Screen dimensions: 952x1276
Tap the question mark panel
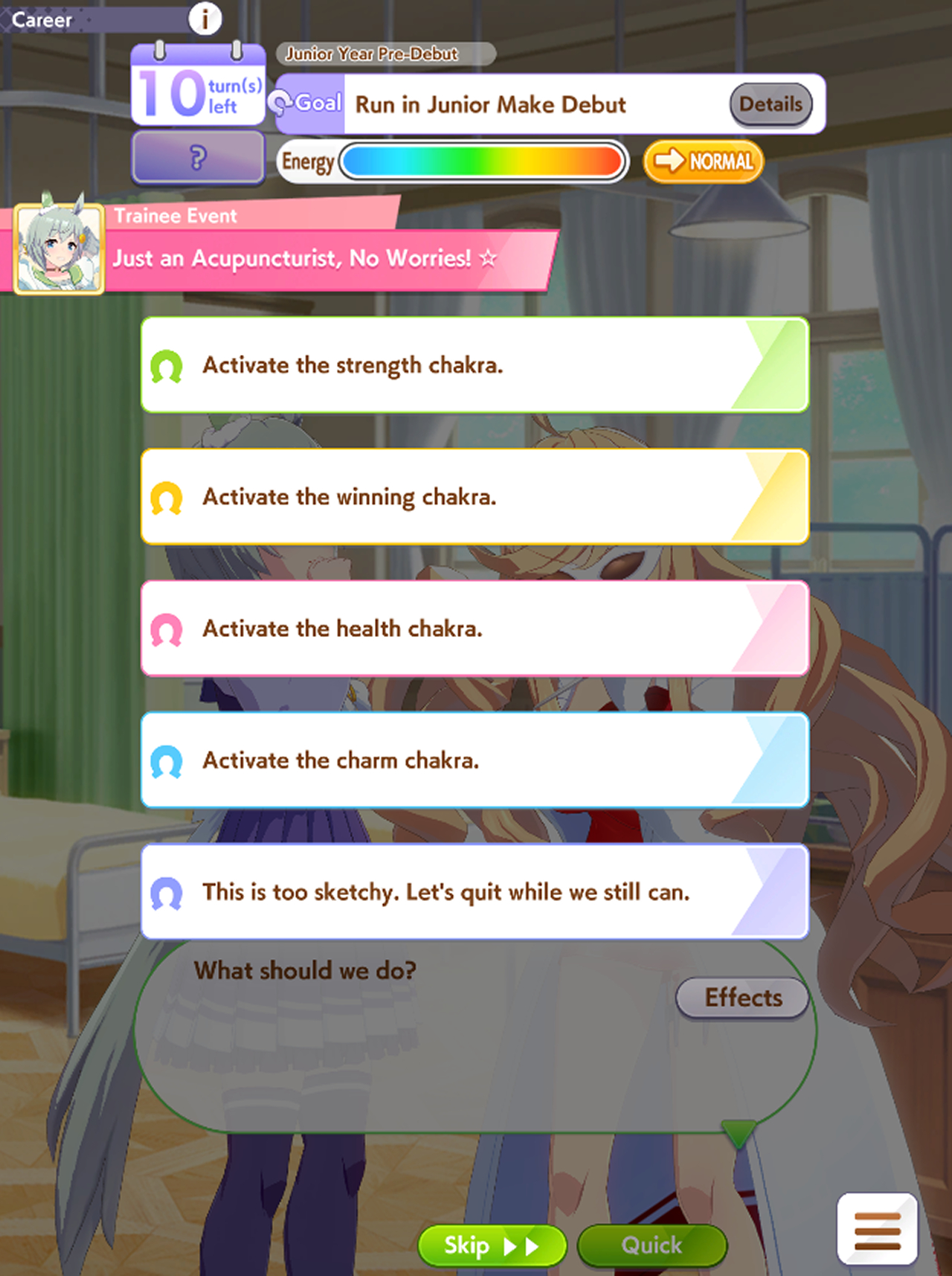198,158
